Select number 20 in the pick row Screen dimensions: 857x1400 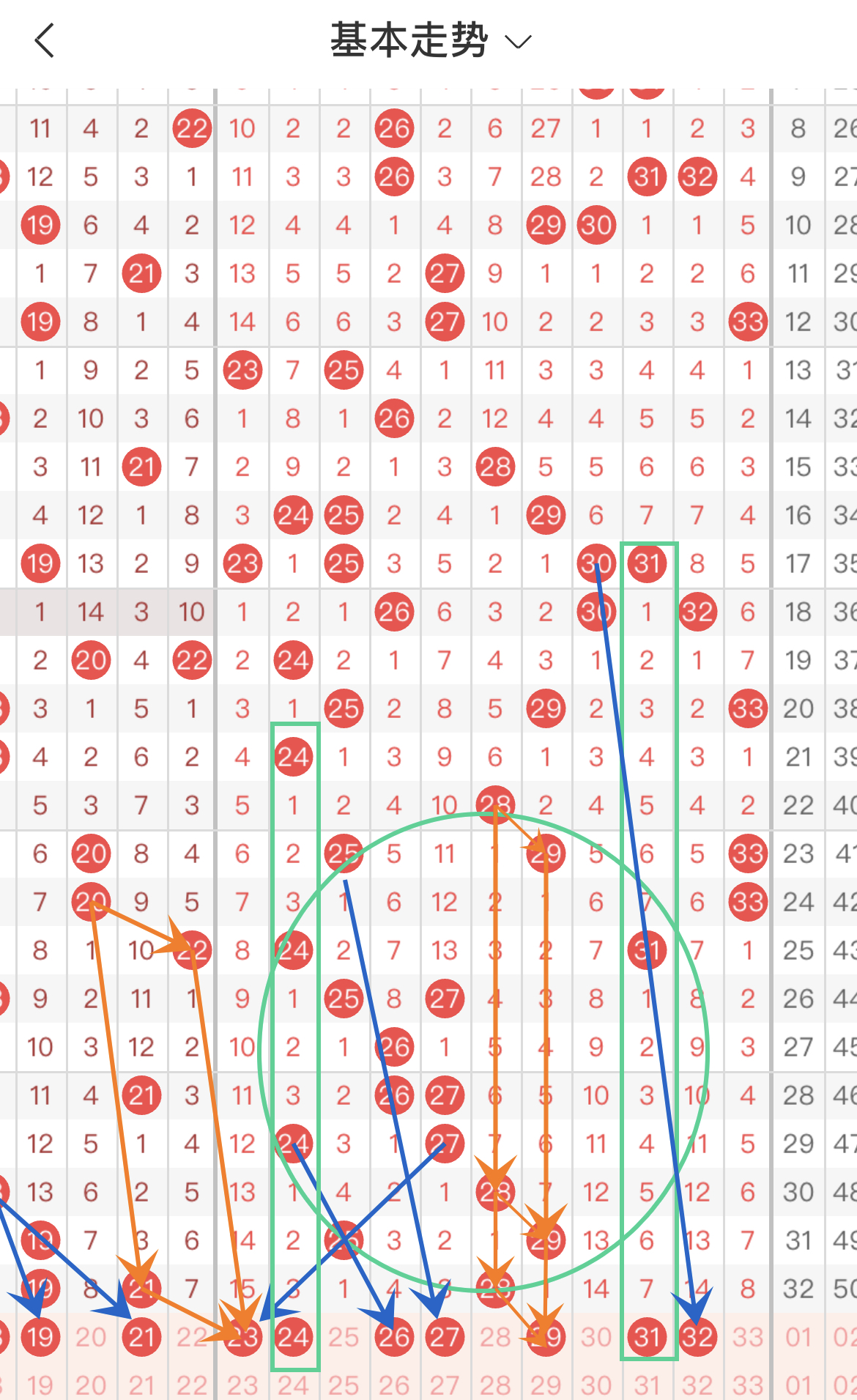91,1337
